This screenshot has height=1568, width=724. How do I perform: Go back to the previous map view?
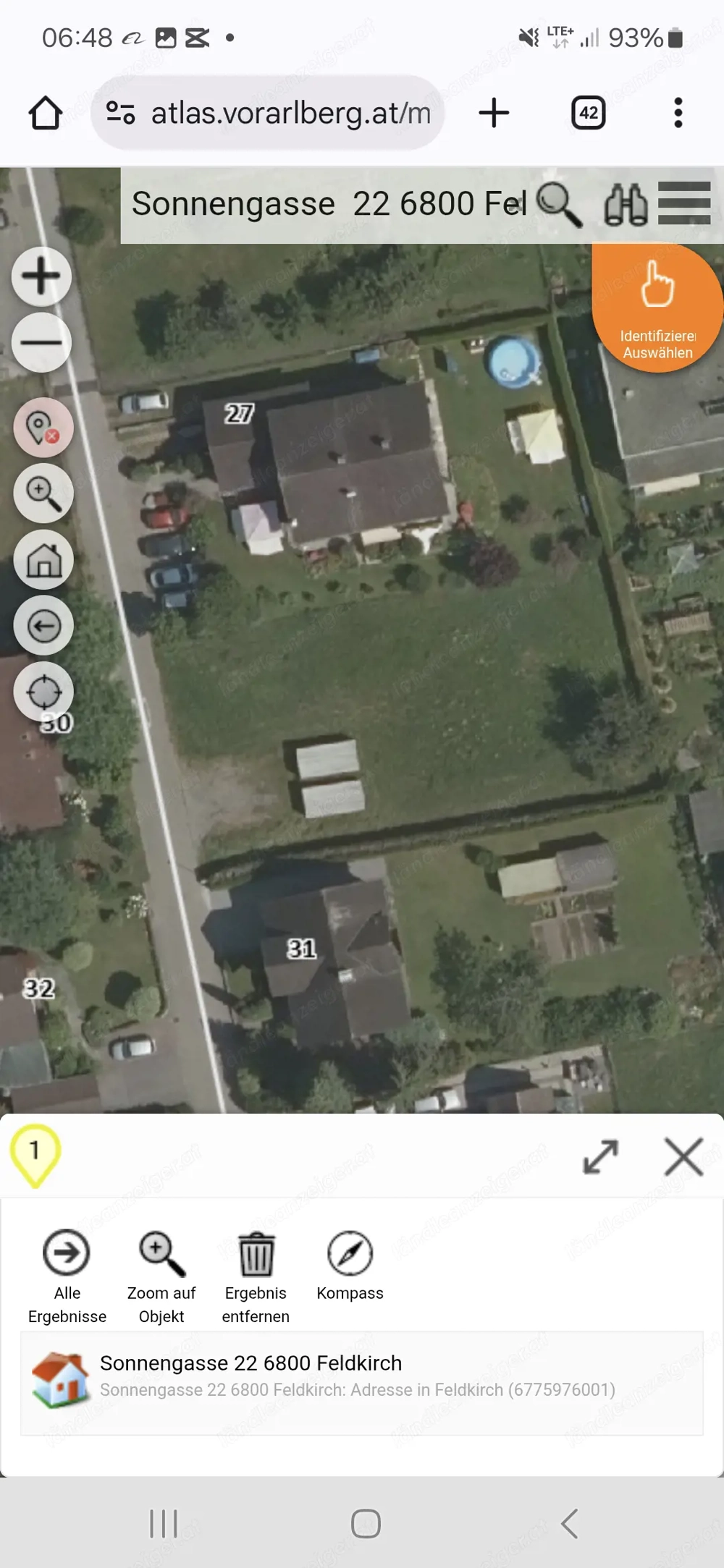pos(43,626)
